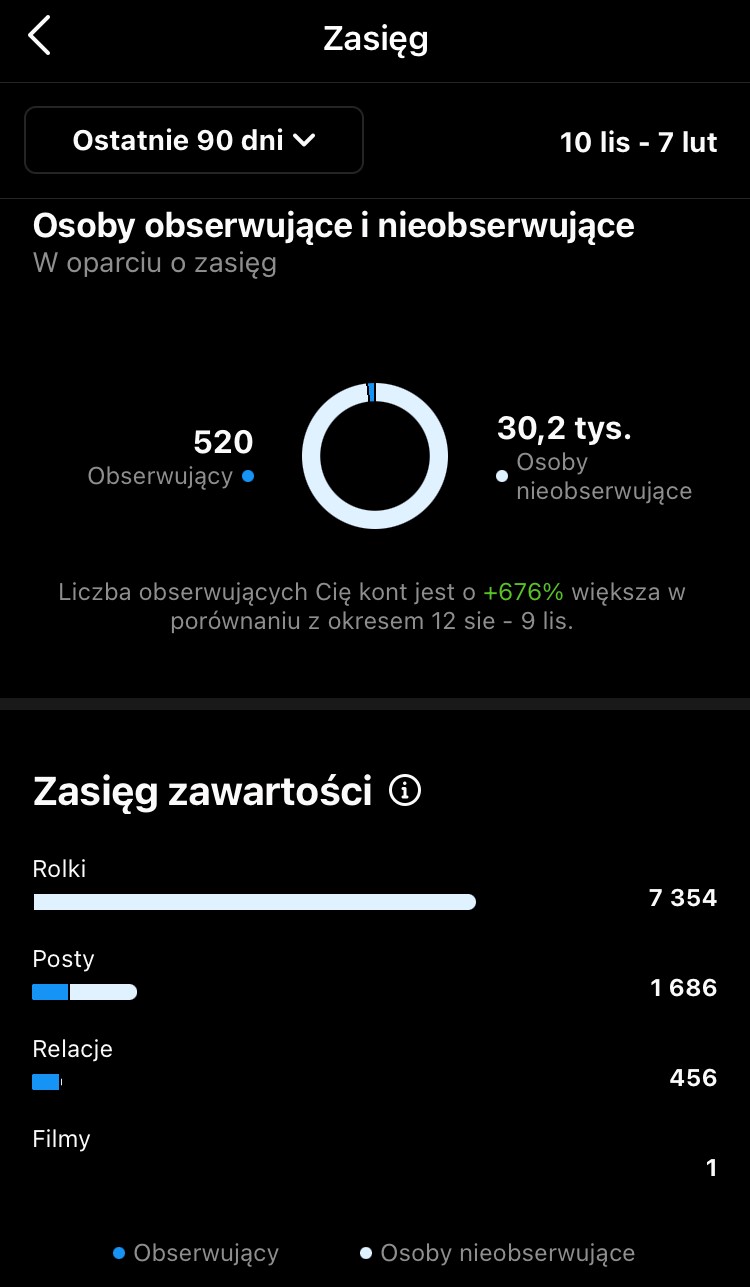Expand the date range selector chevron
Screen dimensions: 750x1287
[305, 141]
